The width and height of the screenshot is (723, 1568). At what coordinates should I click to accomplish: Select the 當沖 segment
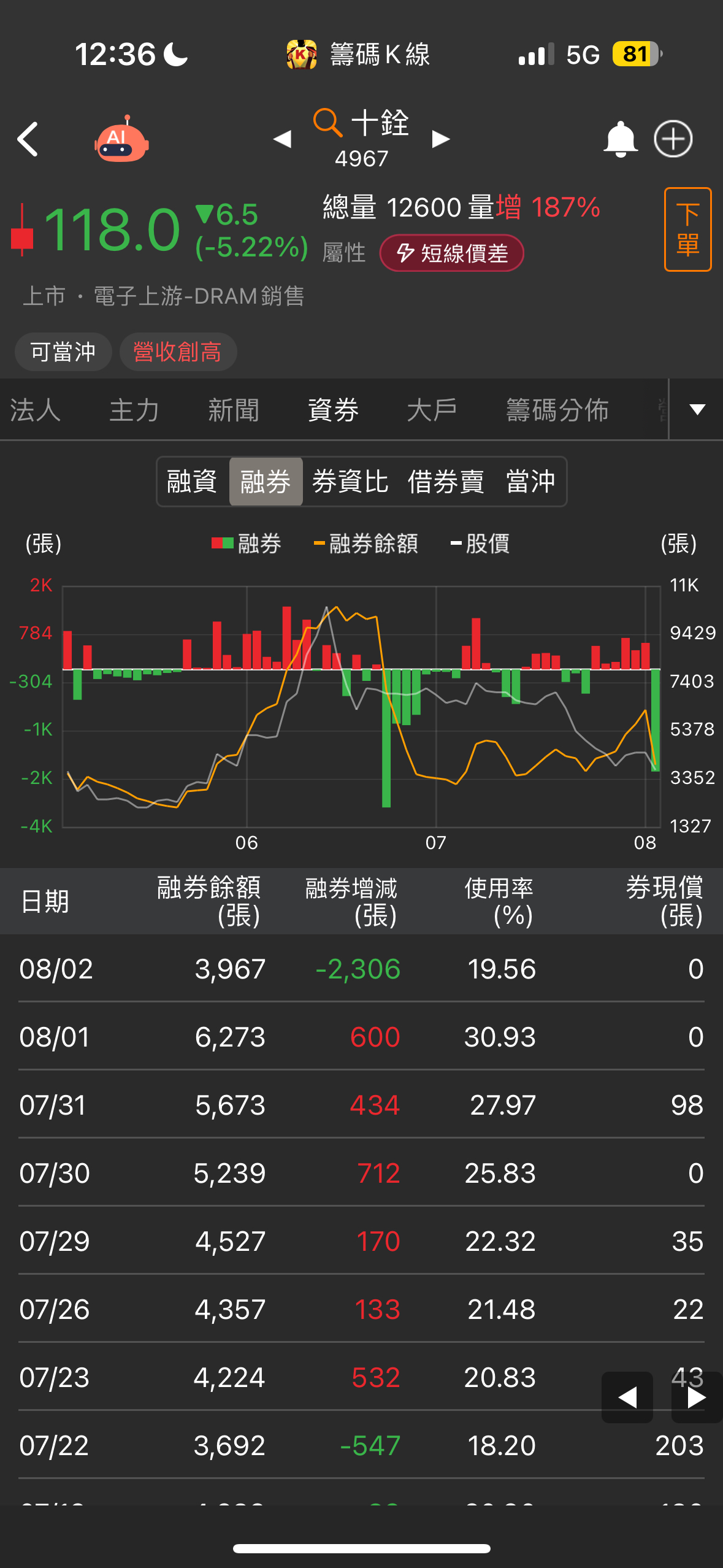point(530,482)
